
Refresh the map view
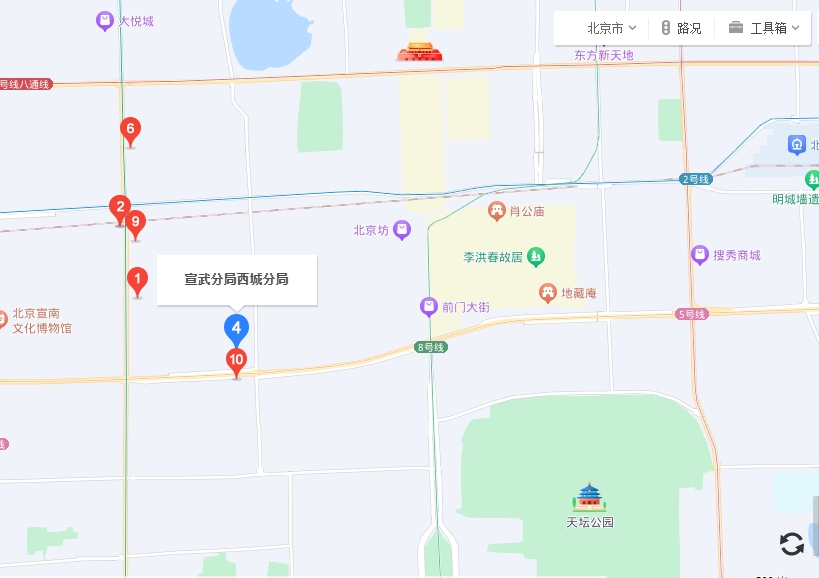(x=792, y=544)
